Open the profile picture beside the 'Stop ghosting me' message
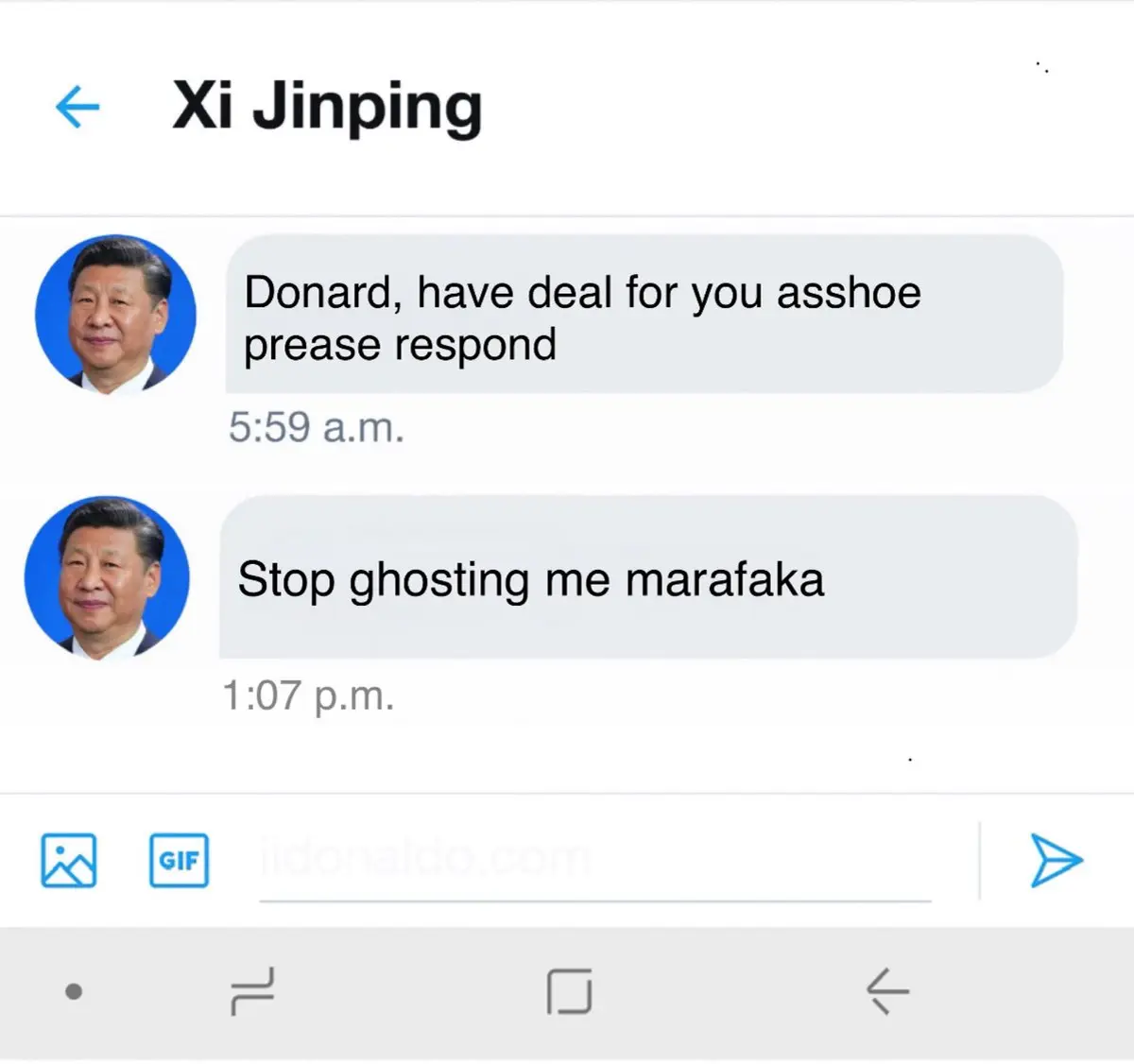1134x1064 pixels. click(x=107, y=577)
